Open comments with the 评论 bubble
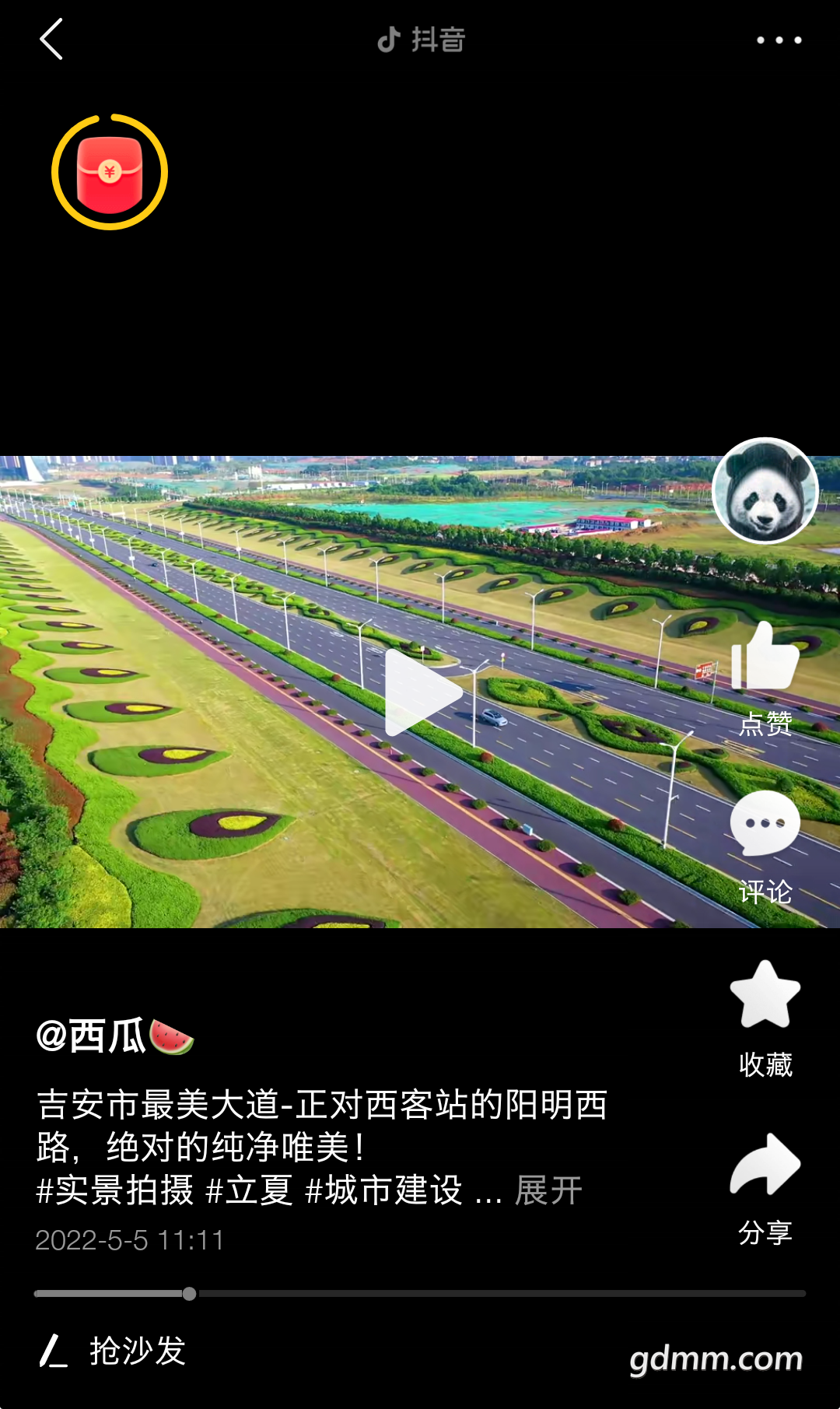The width and height of the screenshot is (840, 1409). [765, 825]
